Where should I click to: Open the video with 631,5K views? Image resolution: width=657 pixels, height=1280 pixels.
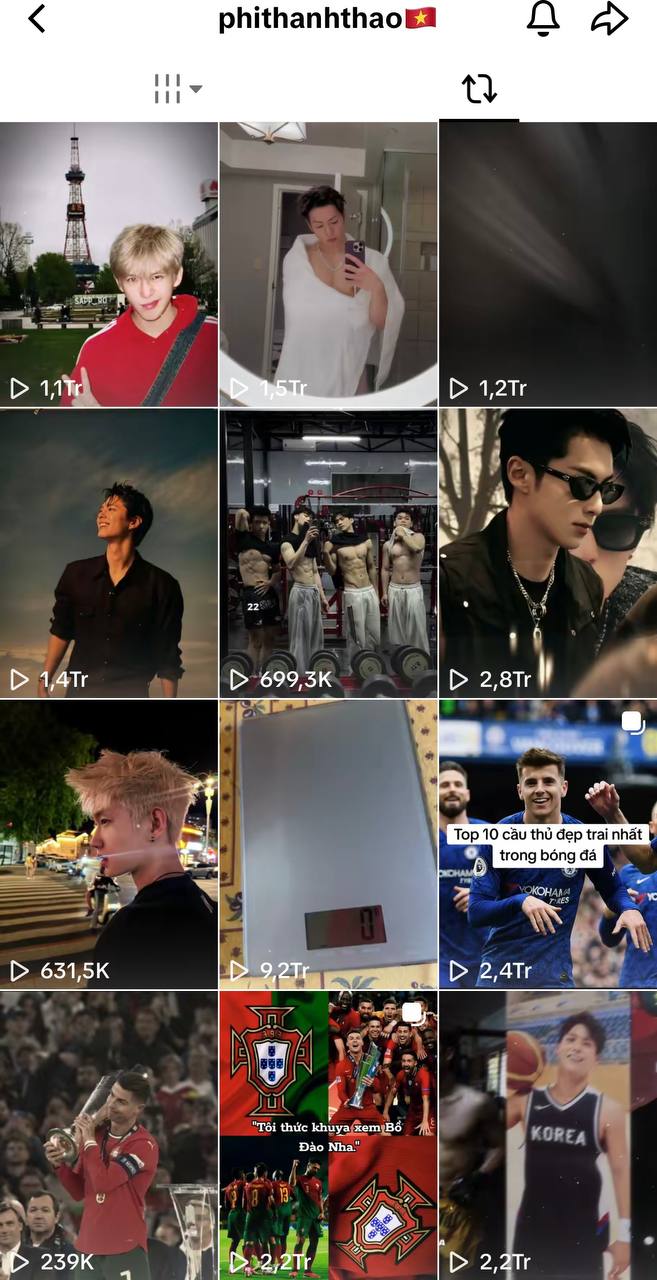[x=108, y=845]
